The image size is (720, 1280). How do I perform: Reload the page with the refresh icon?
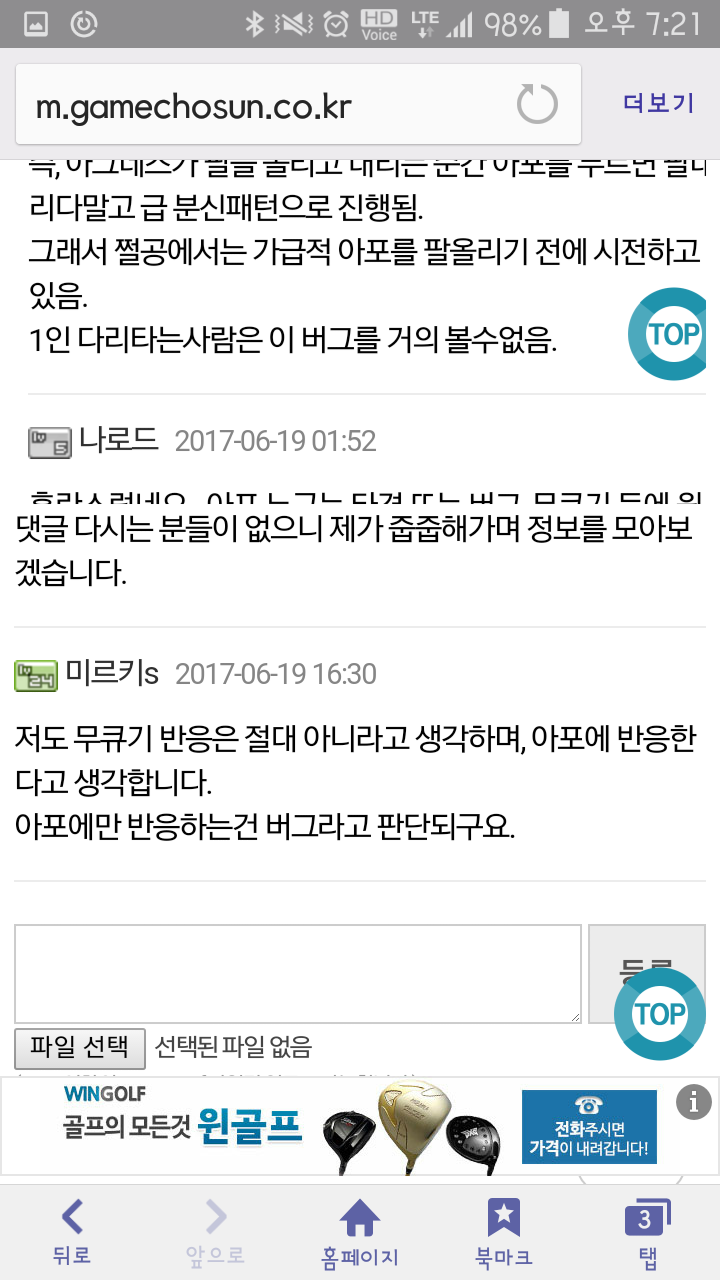pos(537,105)
